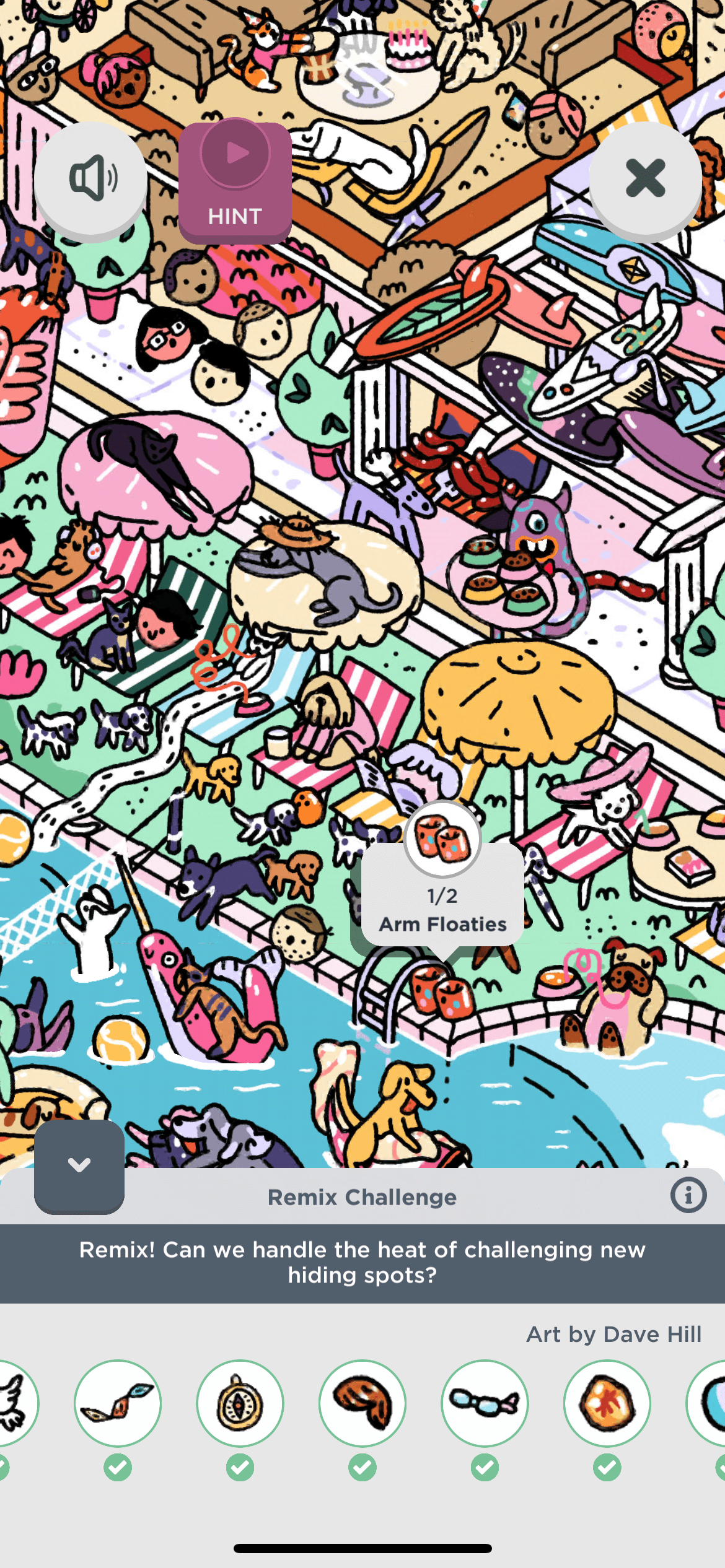Close the hidden object game
The image size is (725, 1568).
[645, 179]
